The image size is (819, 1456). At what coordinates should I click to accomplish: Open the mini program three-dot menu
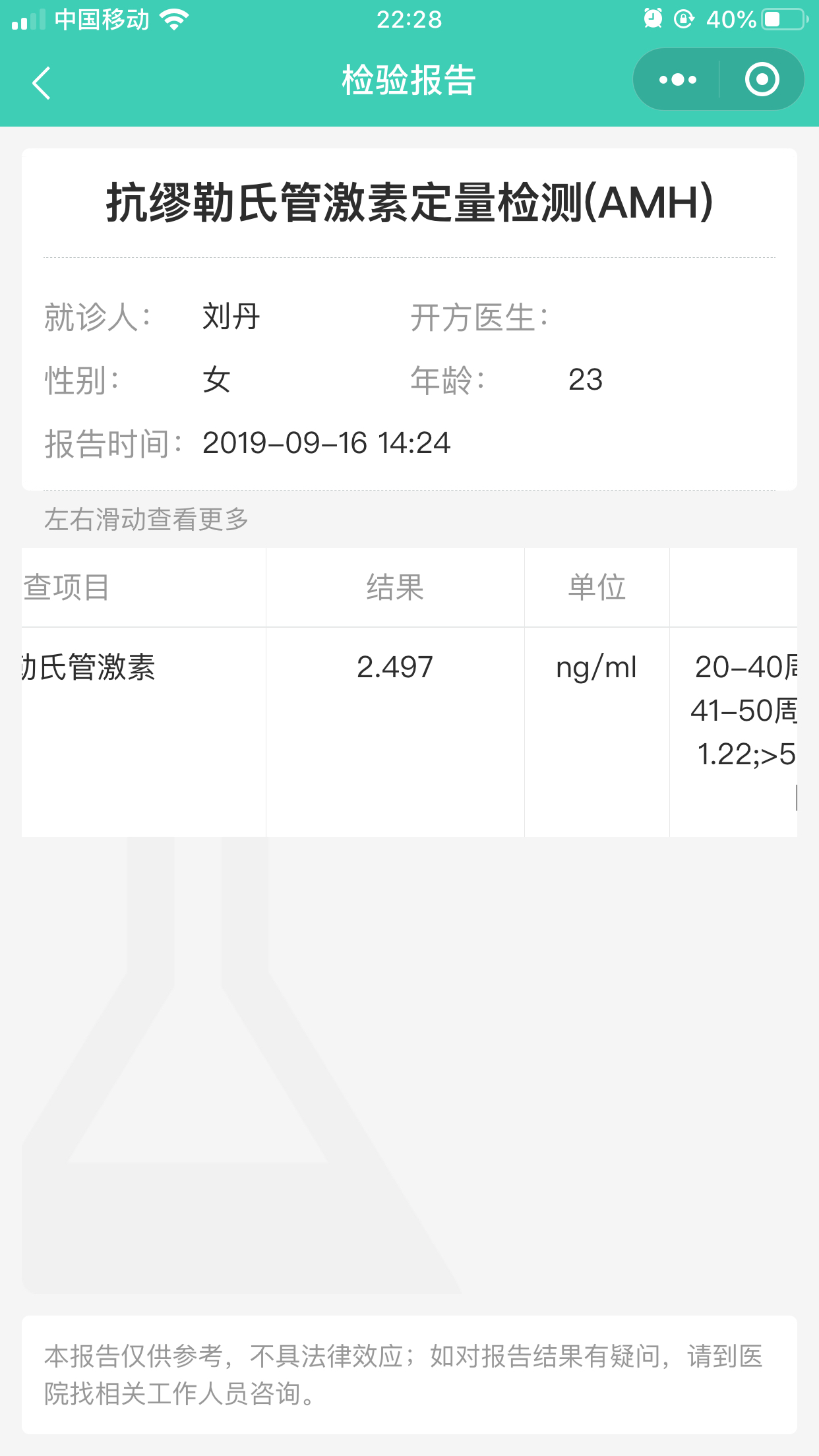pyautogui.click(x=677, y=80)
